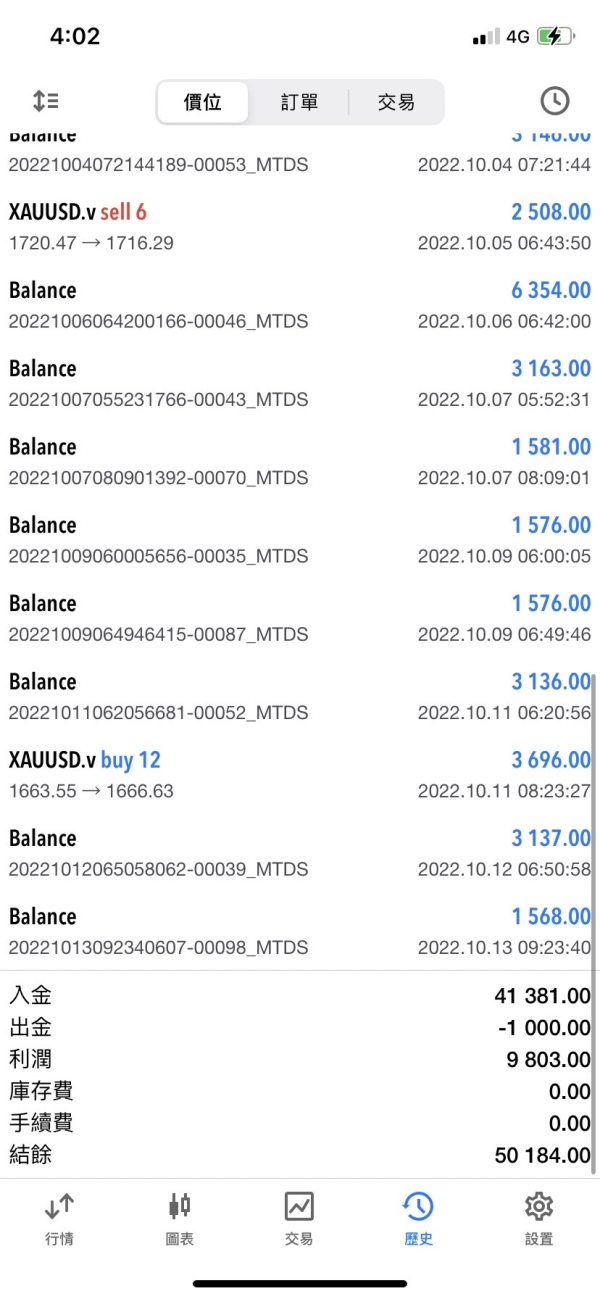Open the Balance entry of 3 137.00
Screen dimensions: 600x1299
(x=300, y=853)
